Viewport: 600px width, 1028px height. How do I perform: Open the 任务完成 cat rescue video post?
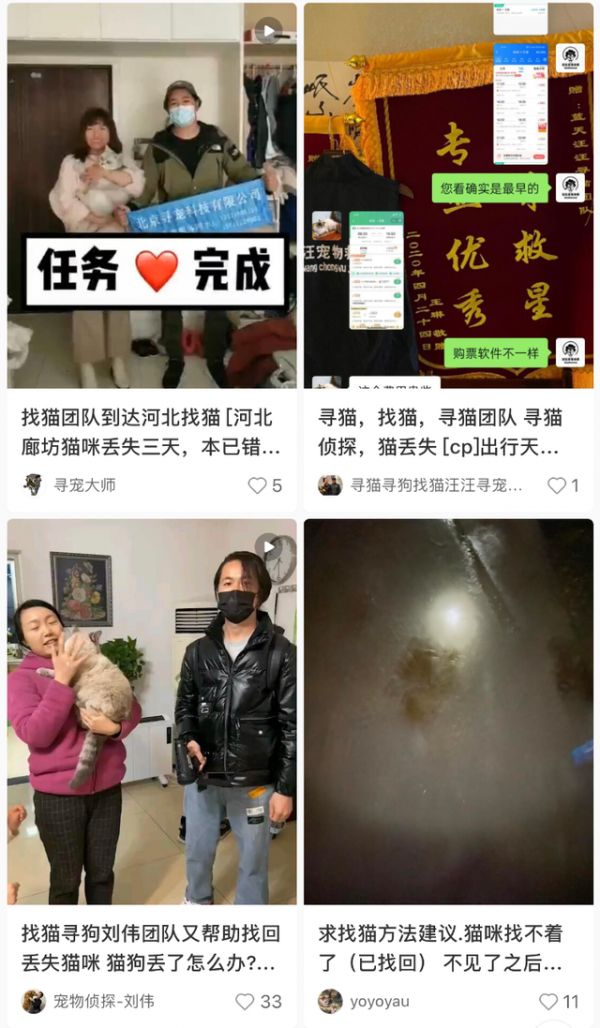coord(152,195)
